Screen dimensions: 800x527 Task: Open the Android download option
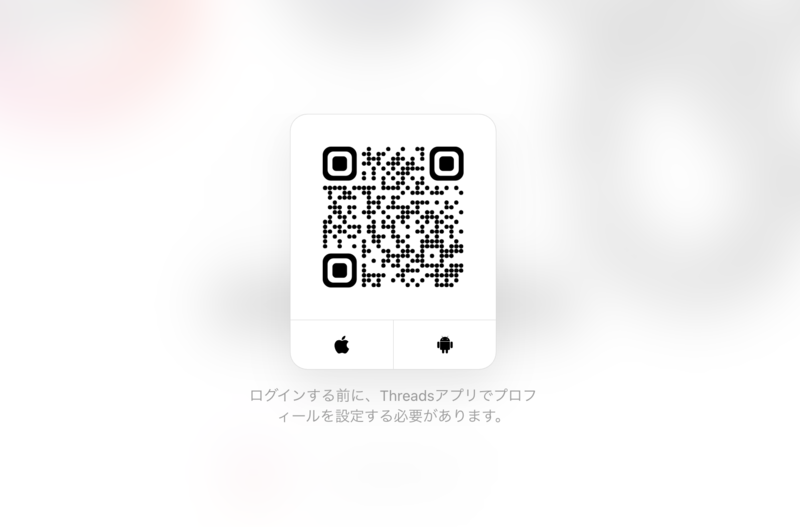point(445,345)
